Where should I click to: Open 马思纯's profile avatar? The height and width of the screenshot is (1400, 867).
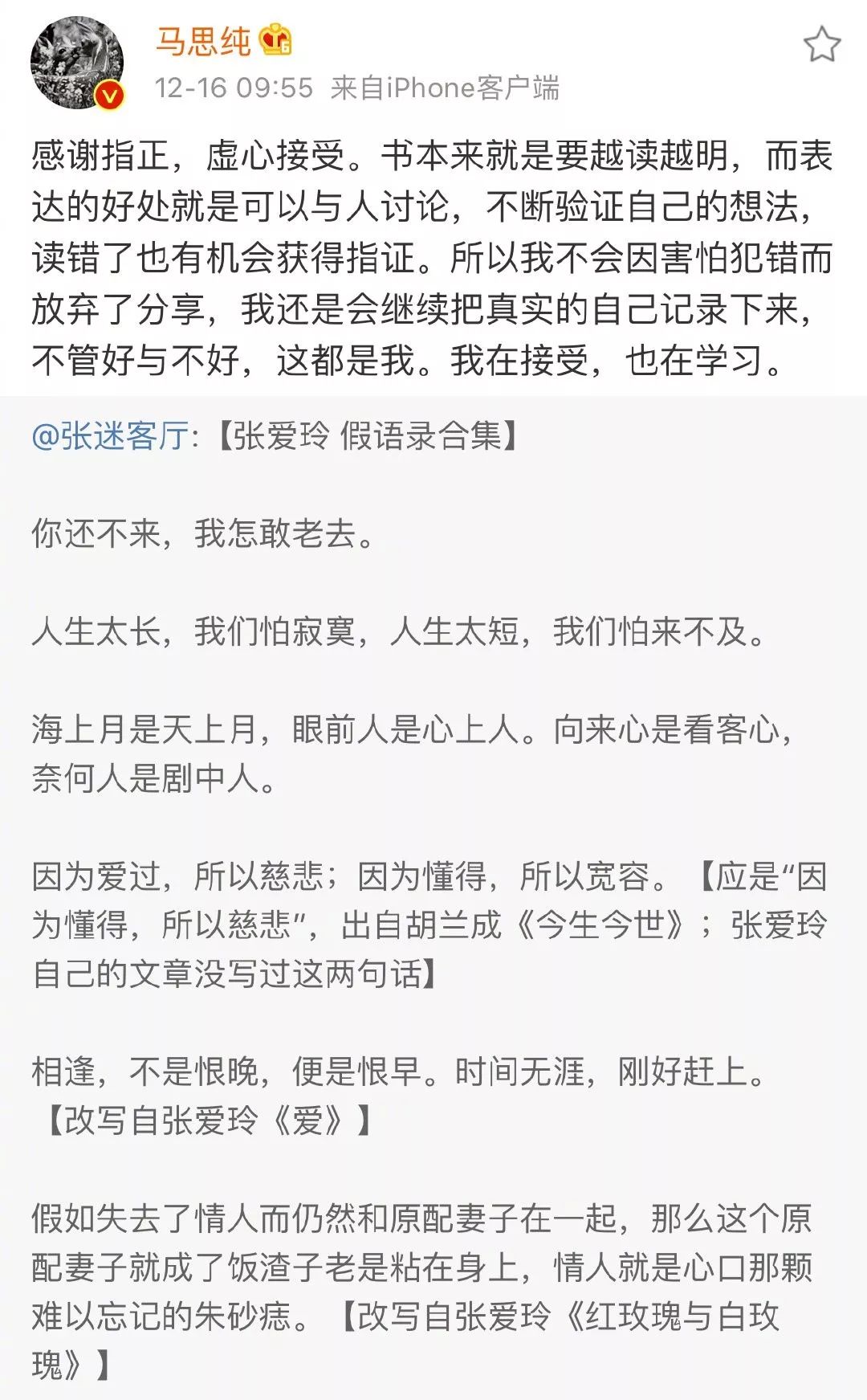[77, 63]
